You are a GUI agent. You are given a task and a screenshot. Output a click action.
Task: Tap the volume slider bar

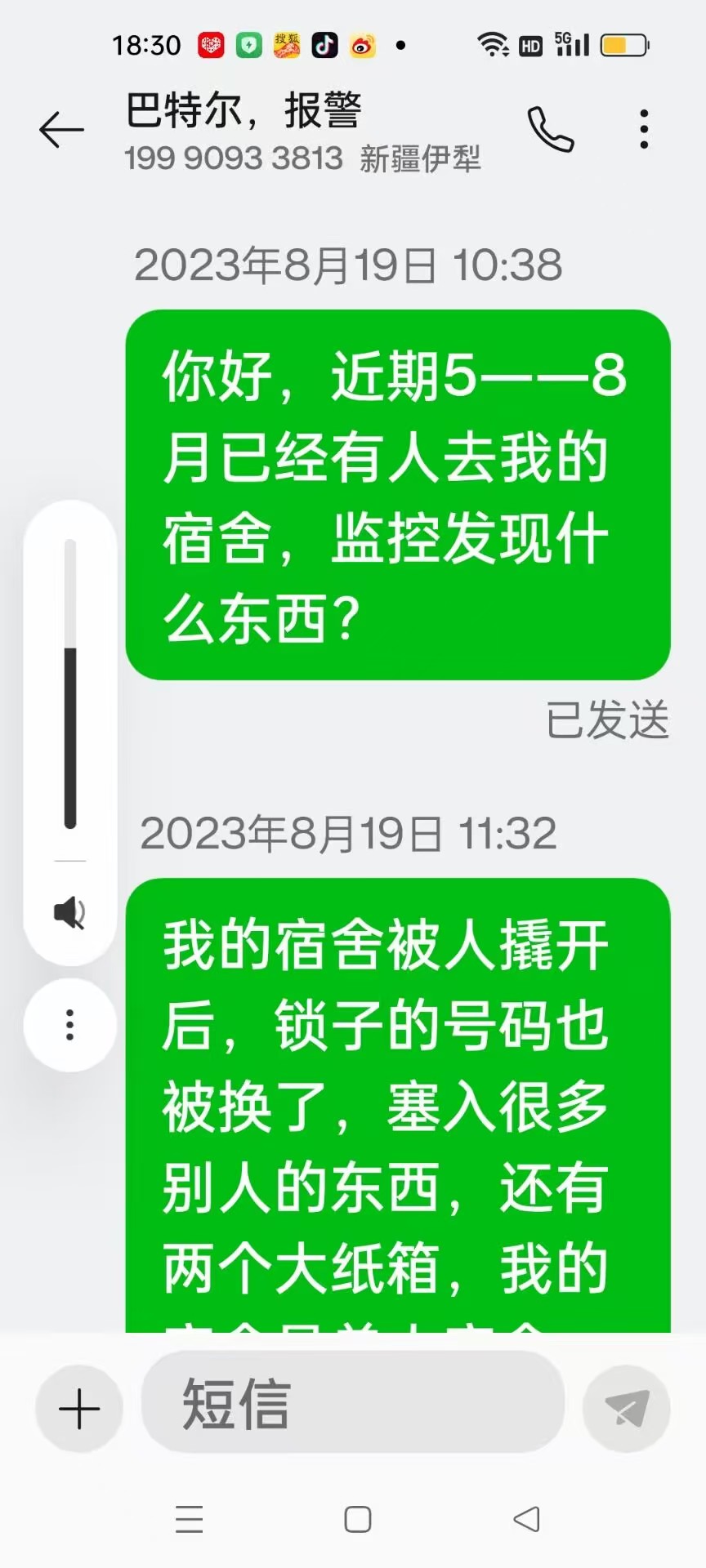coord(70,684)
